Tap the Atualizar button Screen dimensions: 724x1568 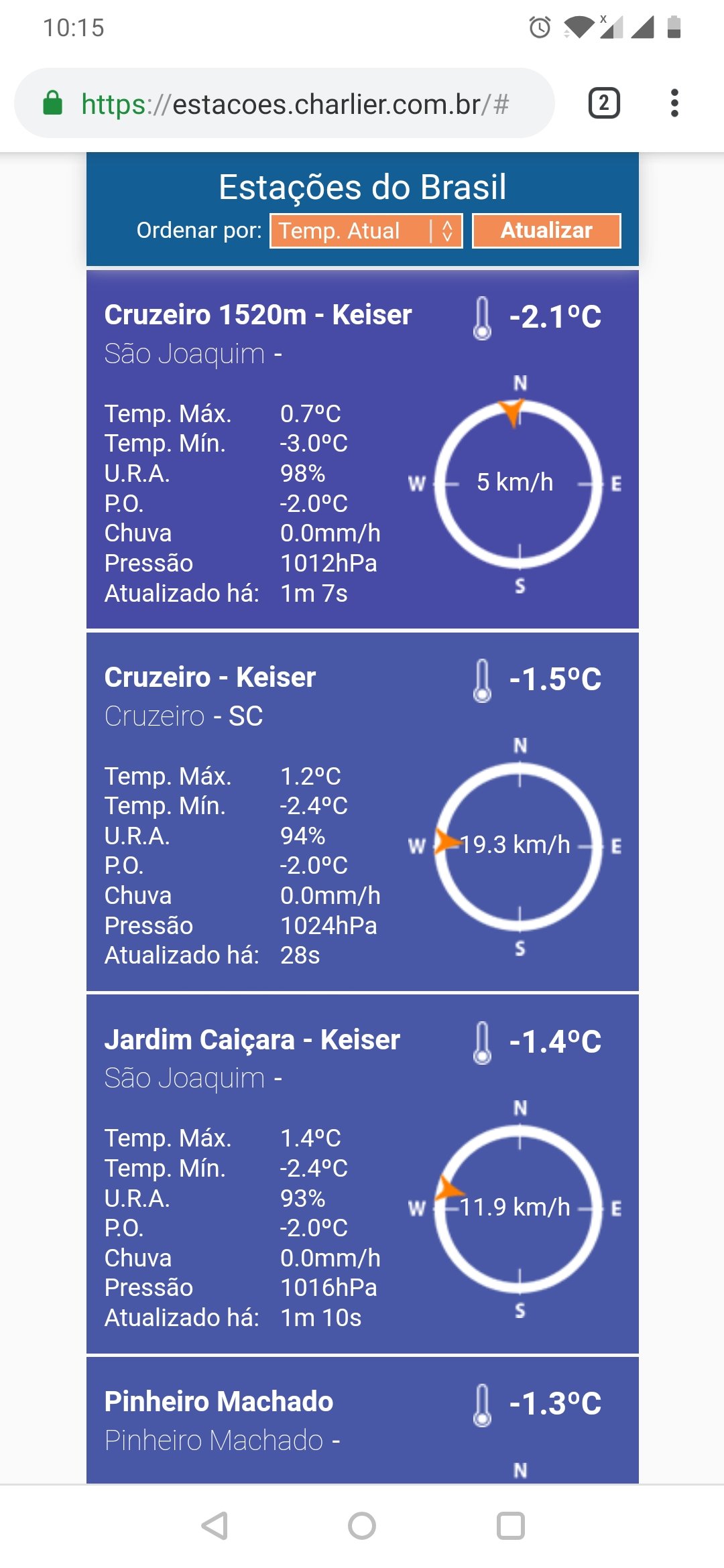tap(546, 231)
